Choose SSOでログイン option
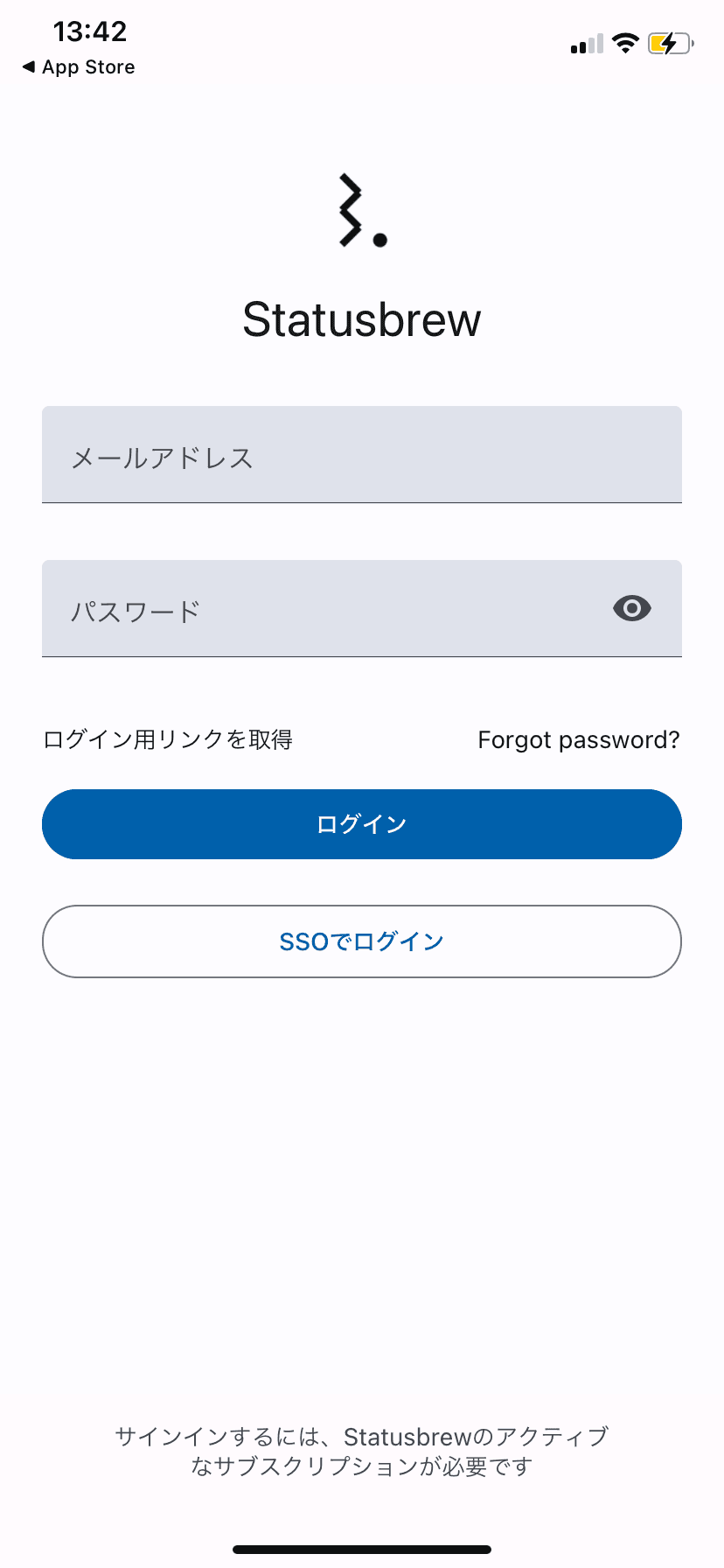The width and height of the screenshot is (724, 1568). 361,941
